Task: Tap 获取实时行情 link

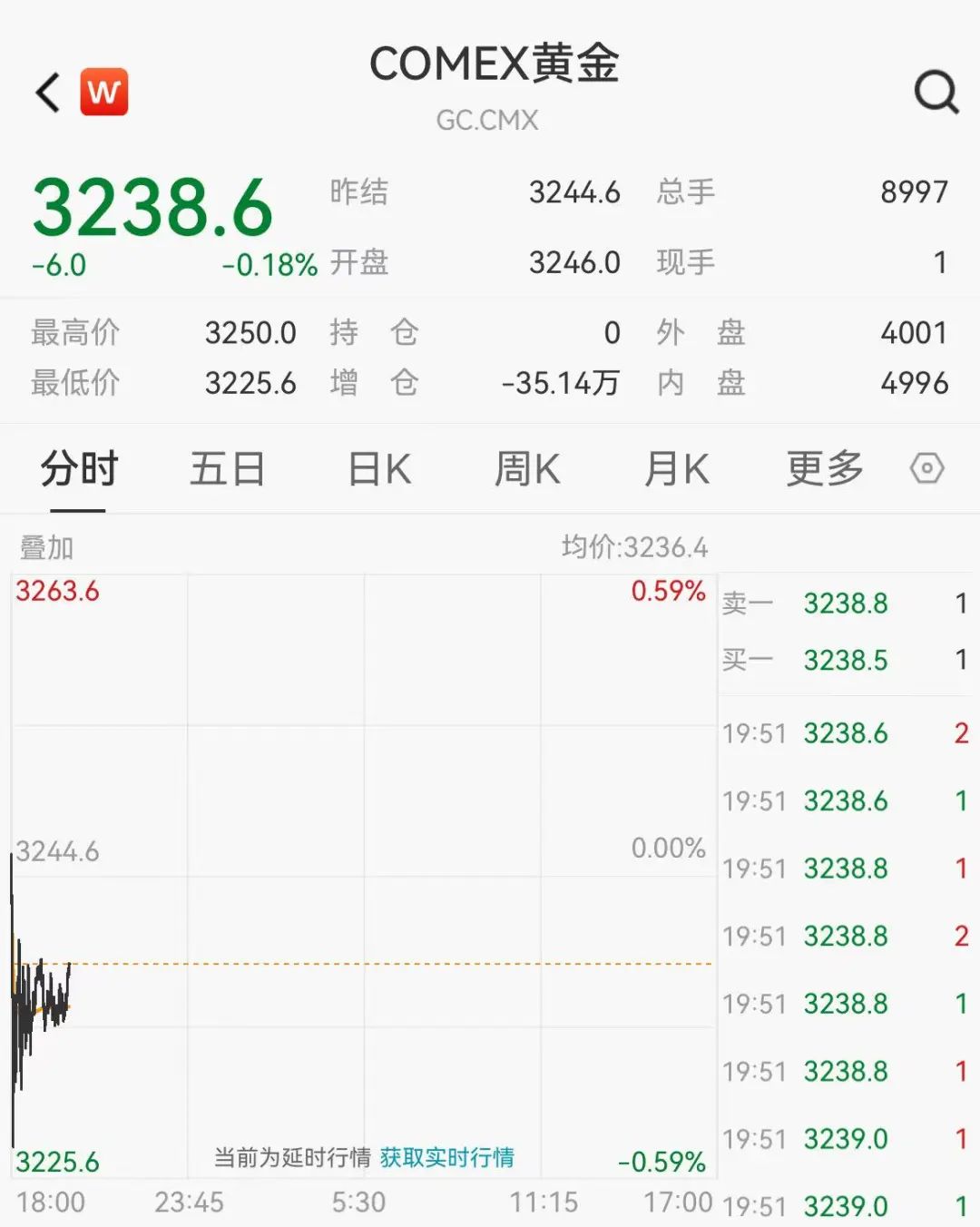Action: 446,1157
